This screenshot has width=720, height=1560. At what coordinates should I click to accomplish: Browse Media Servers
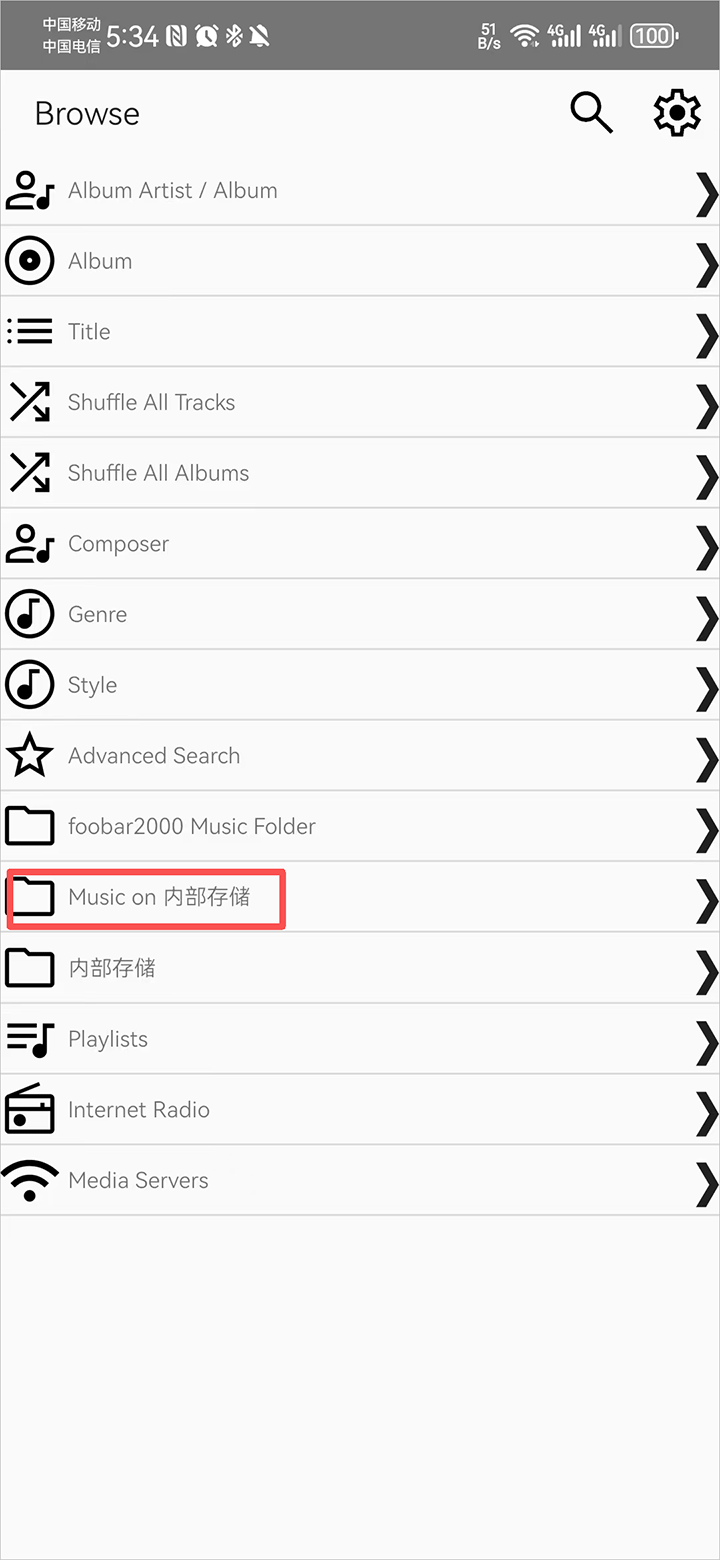(360, 1180)
